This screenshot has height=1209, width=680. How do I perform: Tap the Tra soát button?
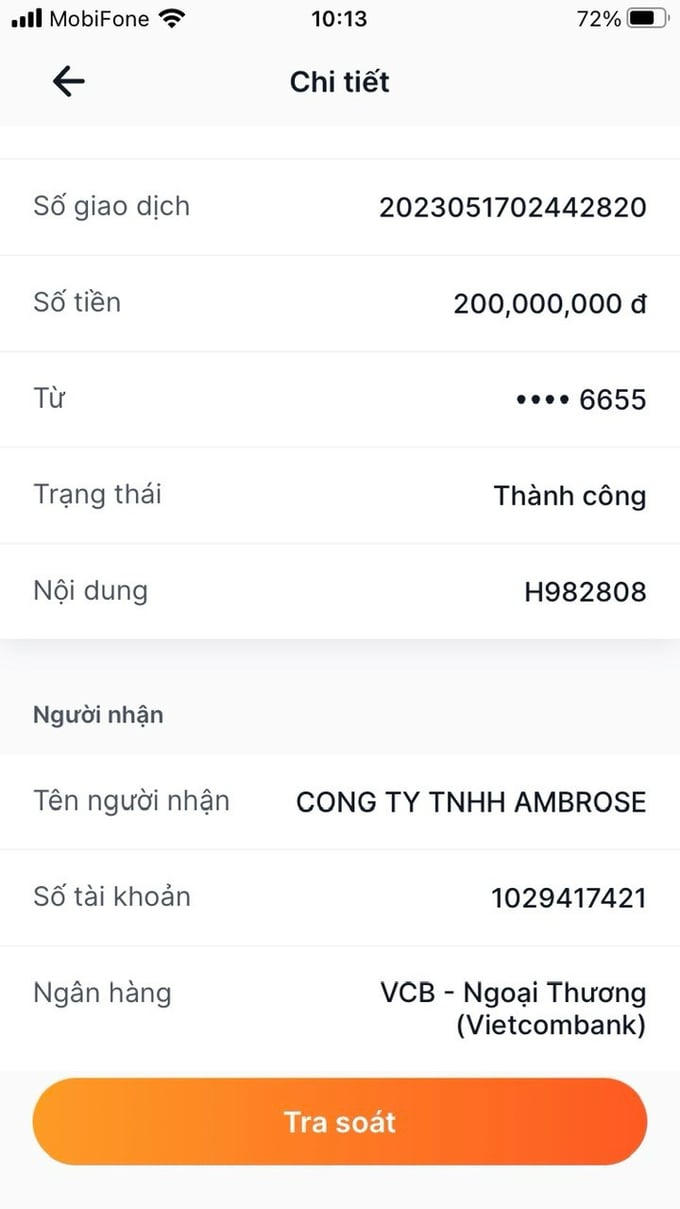point(340,1122)
